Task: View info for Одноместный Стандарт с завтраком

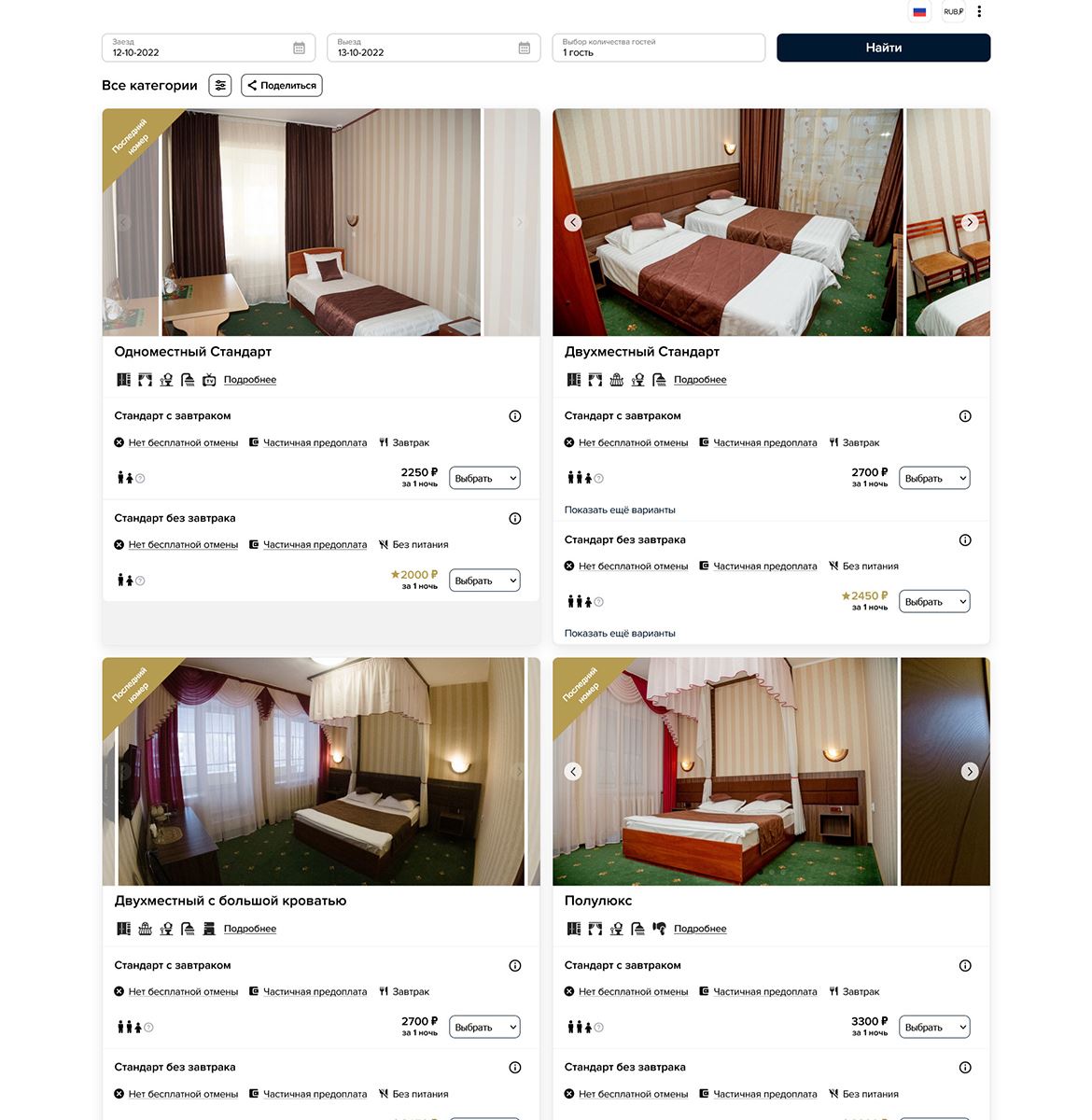Action: [x=515, y=416]
